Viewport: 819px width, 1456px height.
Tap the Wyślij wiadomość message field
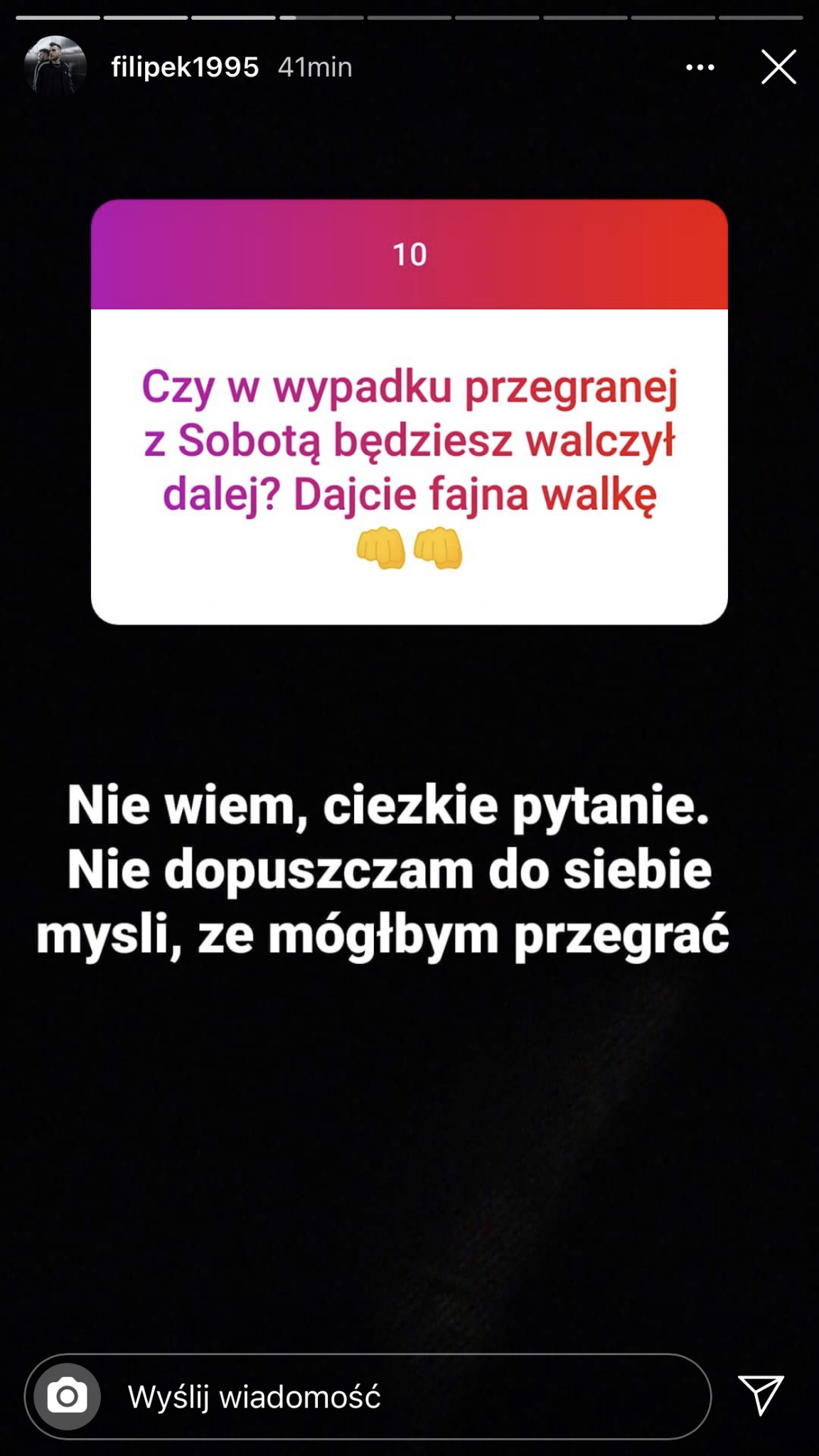point(398,1397)
